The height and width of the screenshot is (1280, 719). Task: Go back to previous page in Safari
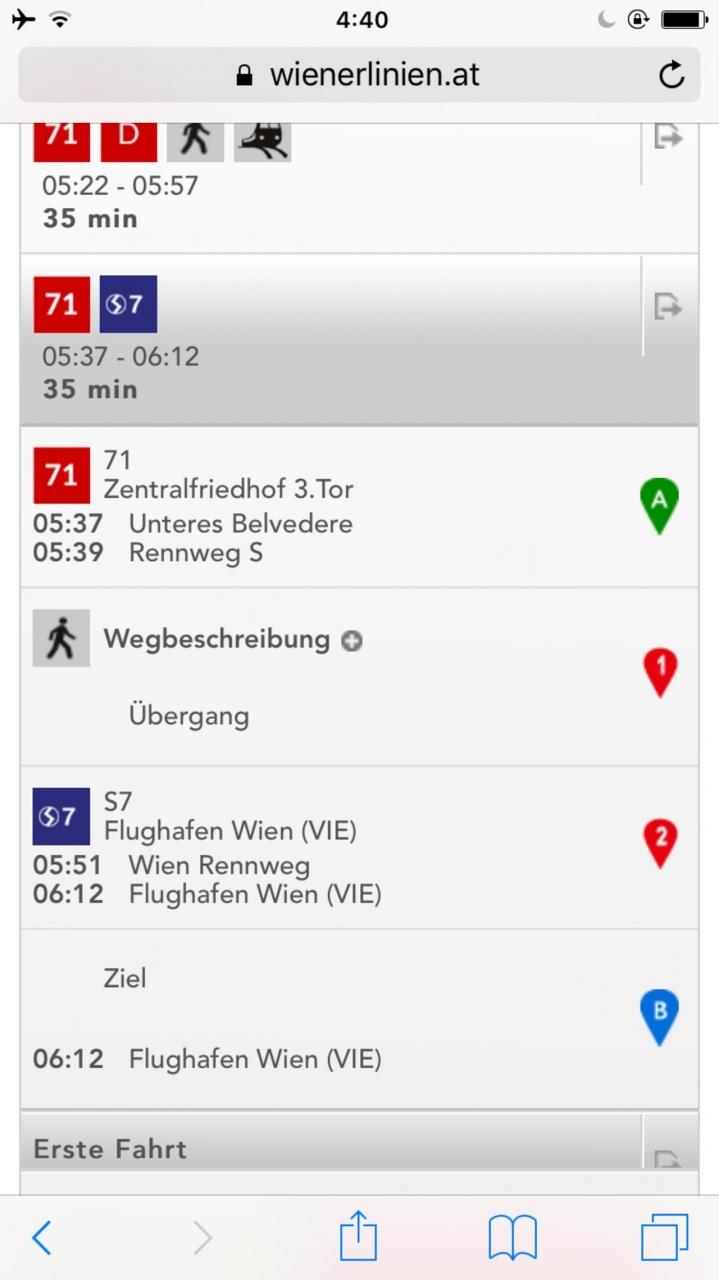point(41,1237)
